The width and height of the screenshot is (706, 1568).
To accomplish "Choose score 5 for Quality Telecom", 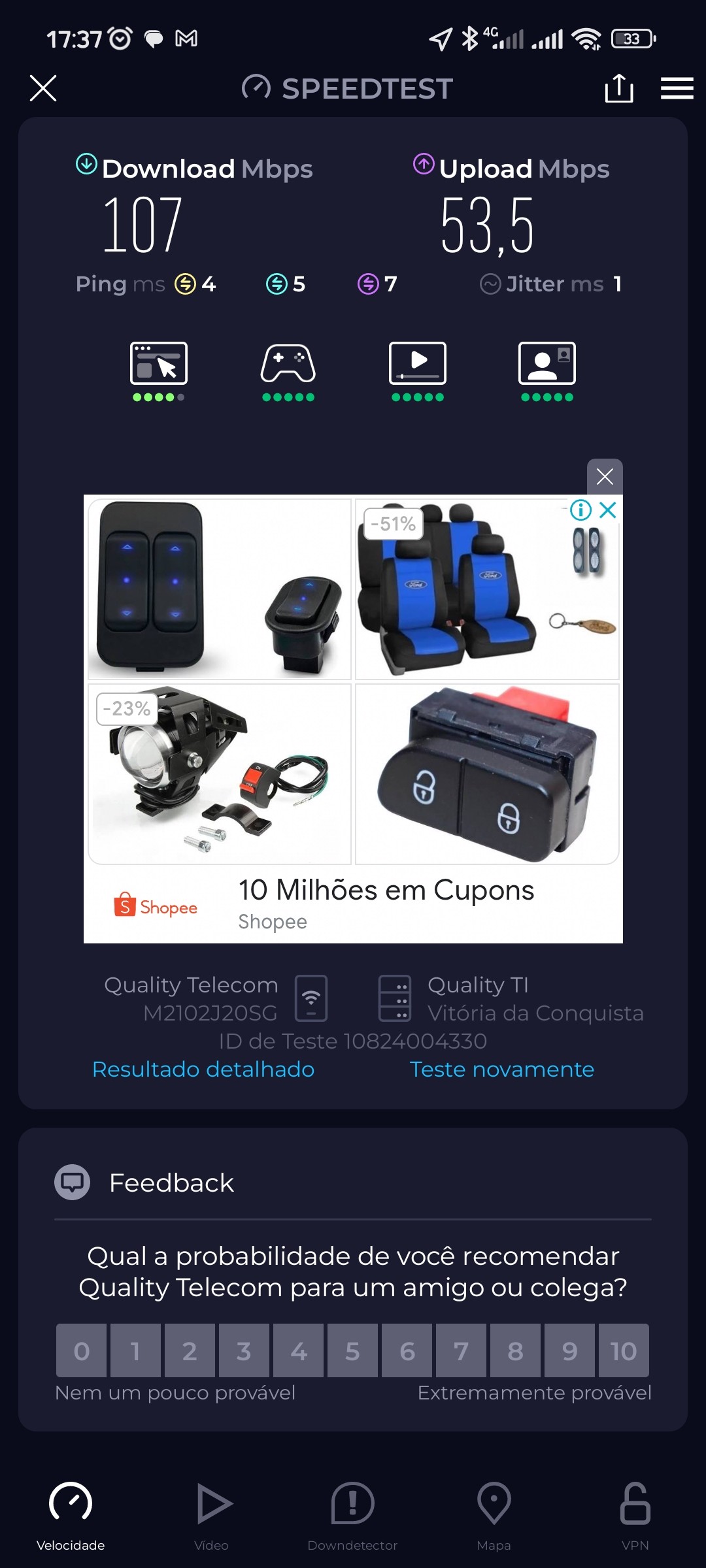I will click(x=353, y=1350).
